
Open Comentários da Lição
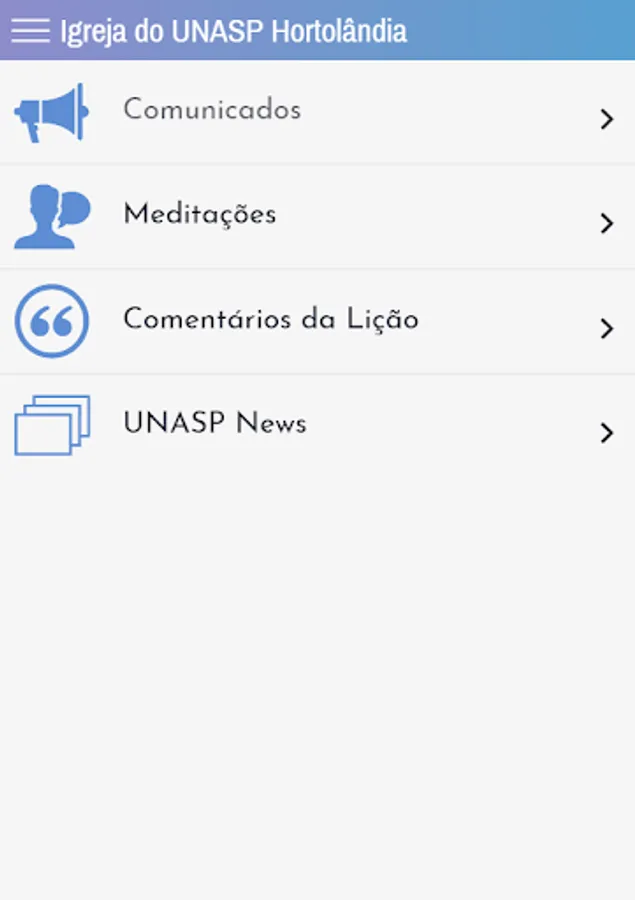(270, 320)
